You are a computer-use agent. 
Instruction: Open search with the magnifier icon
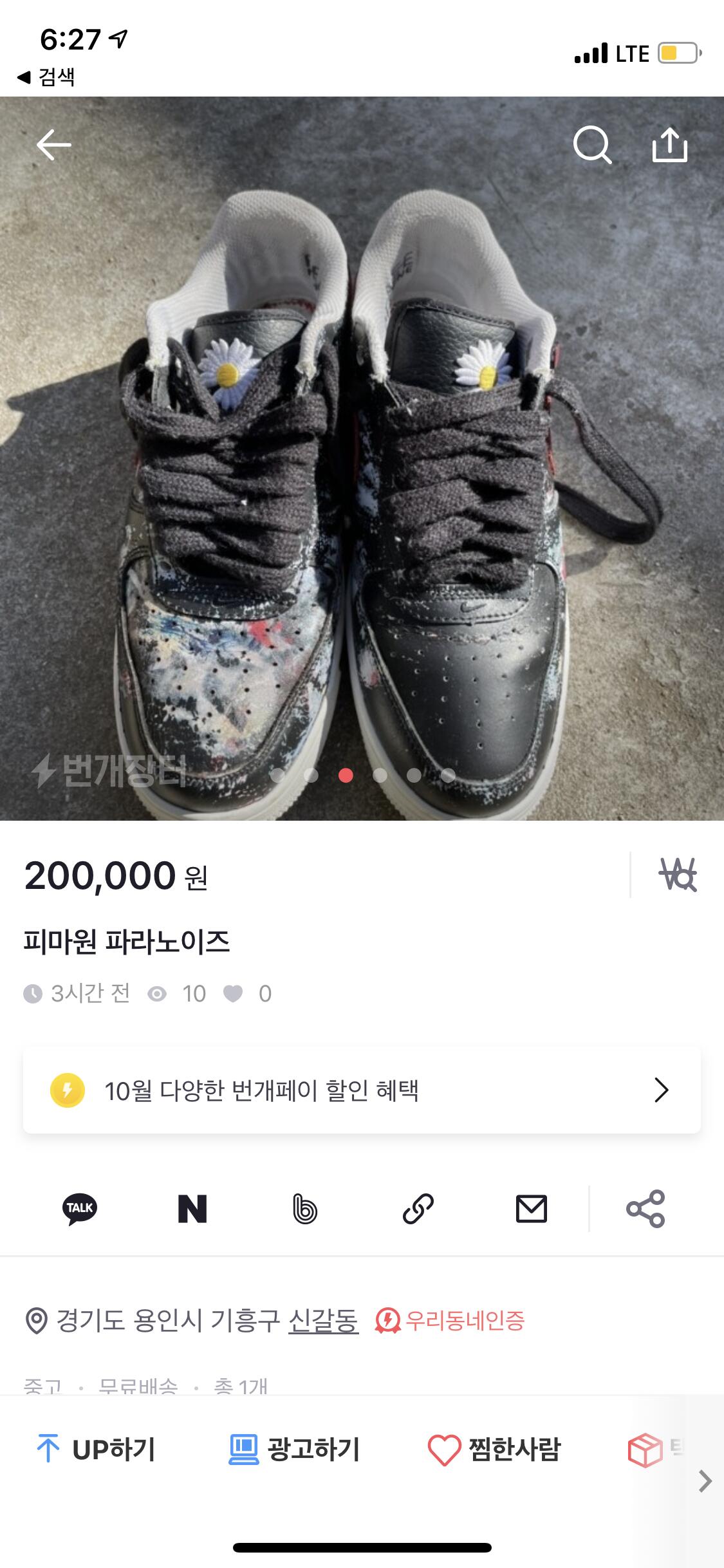(x=591, y=144)
